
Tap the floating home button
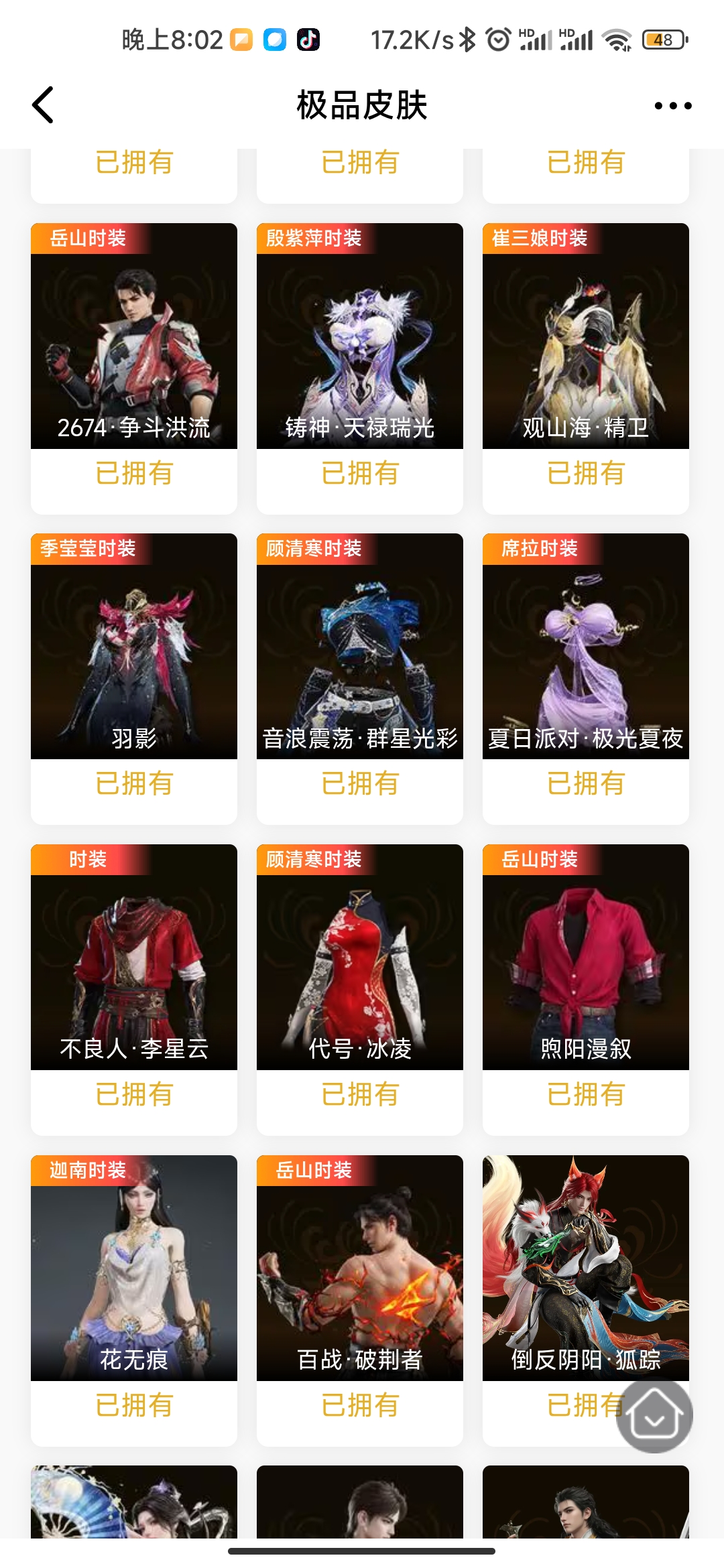tap(655, 1415)
